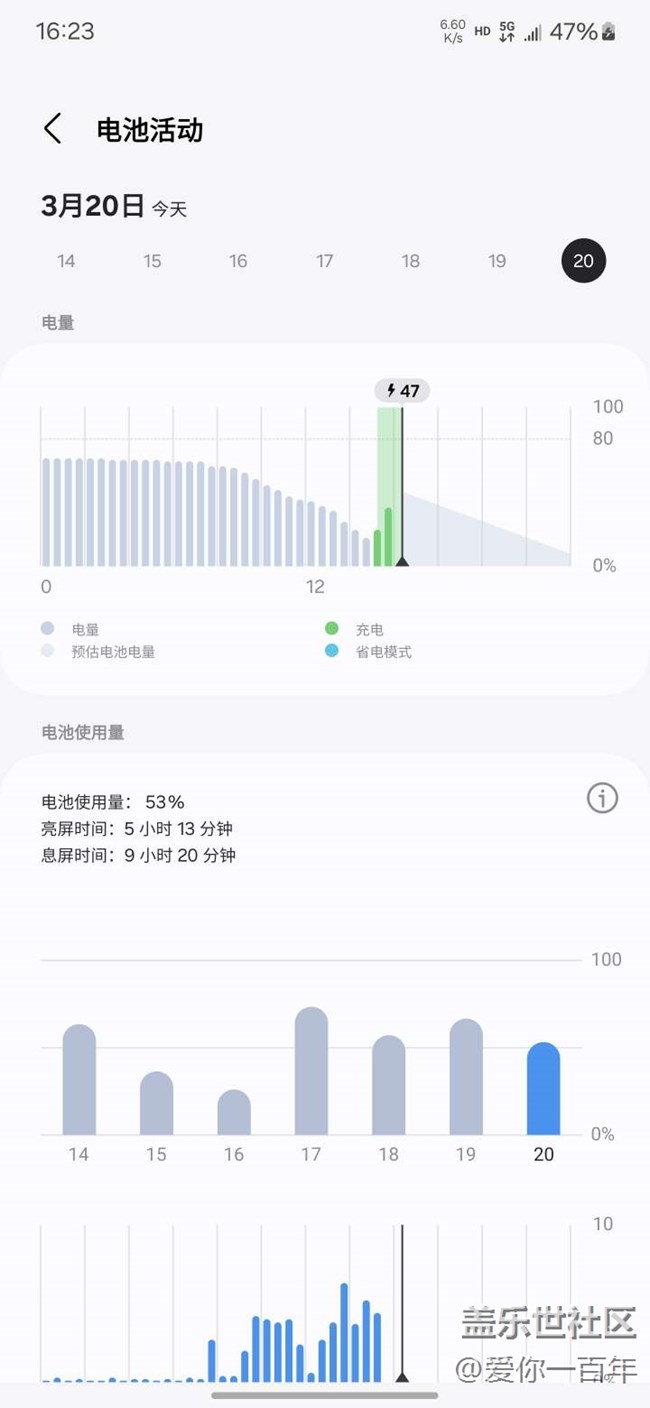Image resolution: width=650 pixels, height=1408 pixels.
Task: Select the day 14 bar in the usage chart
Action: (79, 1080)
